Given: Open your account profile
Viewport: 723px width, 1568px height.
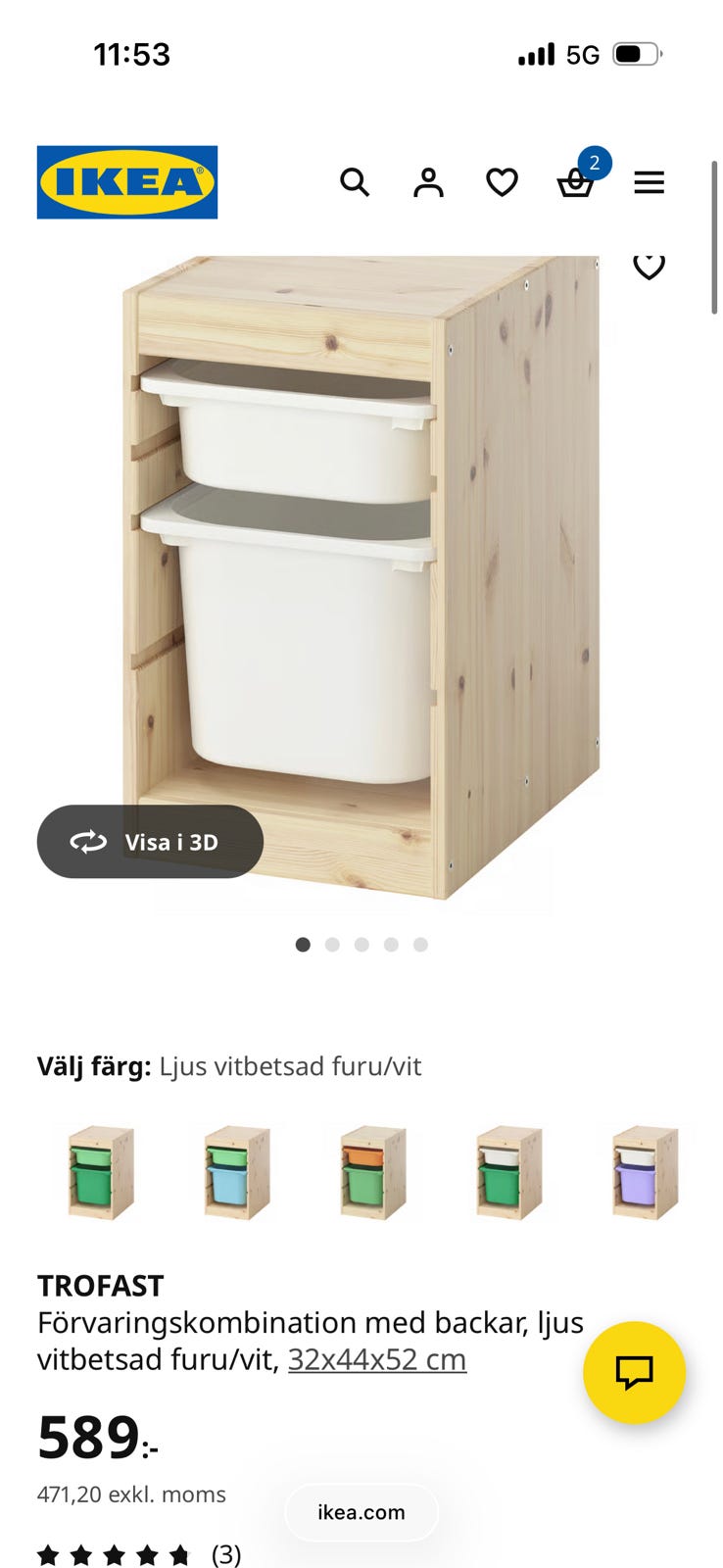Looking at the screenshot, I should 428,182.
